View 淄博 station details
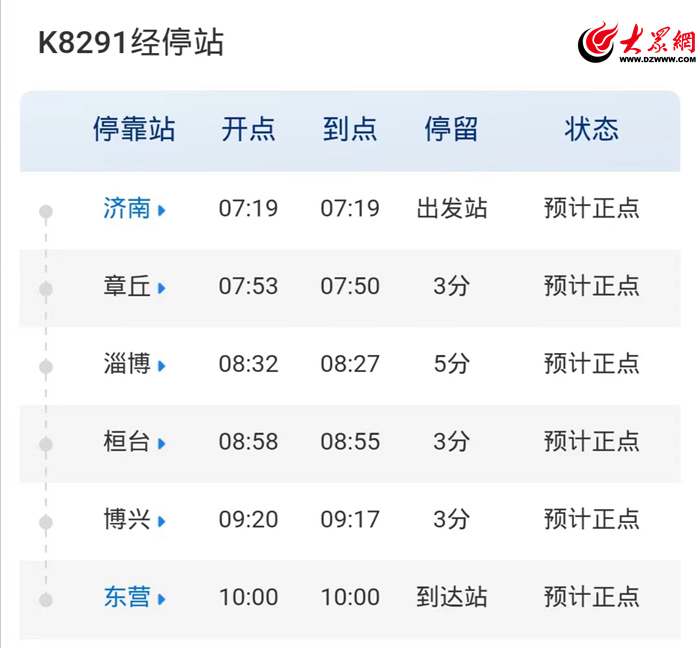This screenshot has height=648, width=700. (x=133, y=364)
